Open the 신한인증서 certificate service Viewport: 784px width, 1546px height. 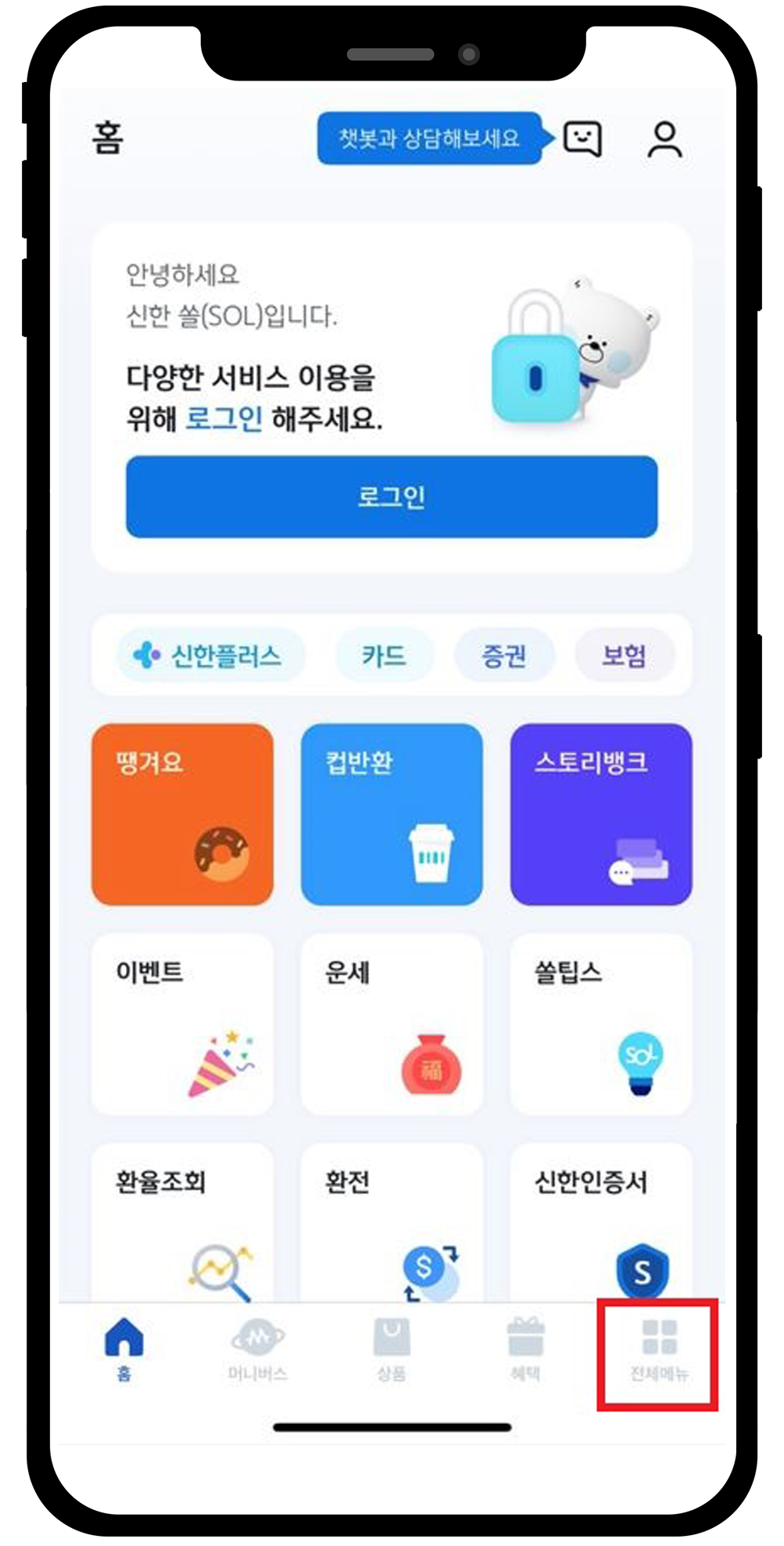tap(600, 1228)
